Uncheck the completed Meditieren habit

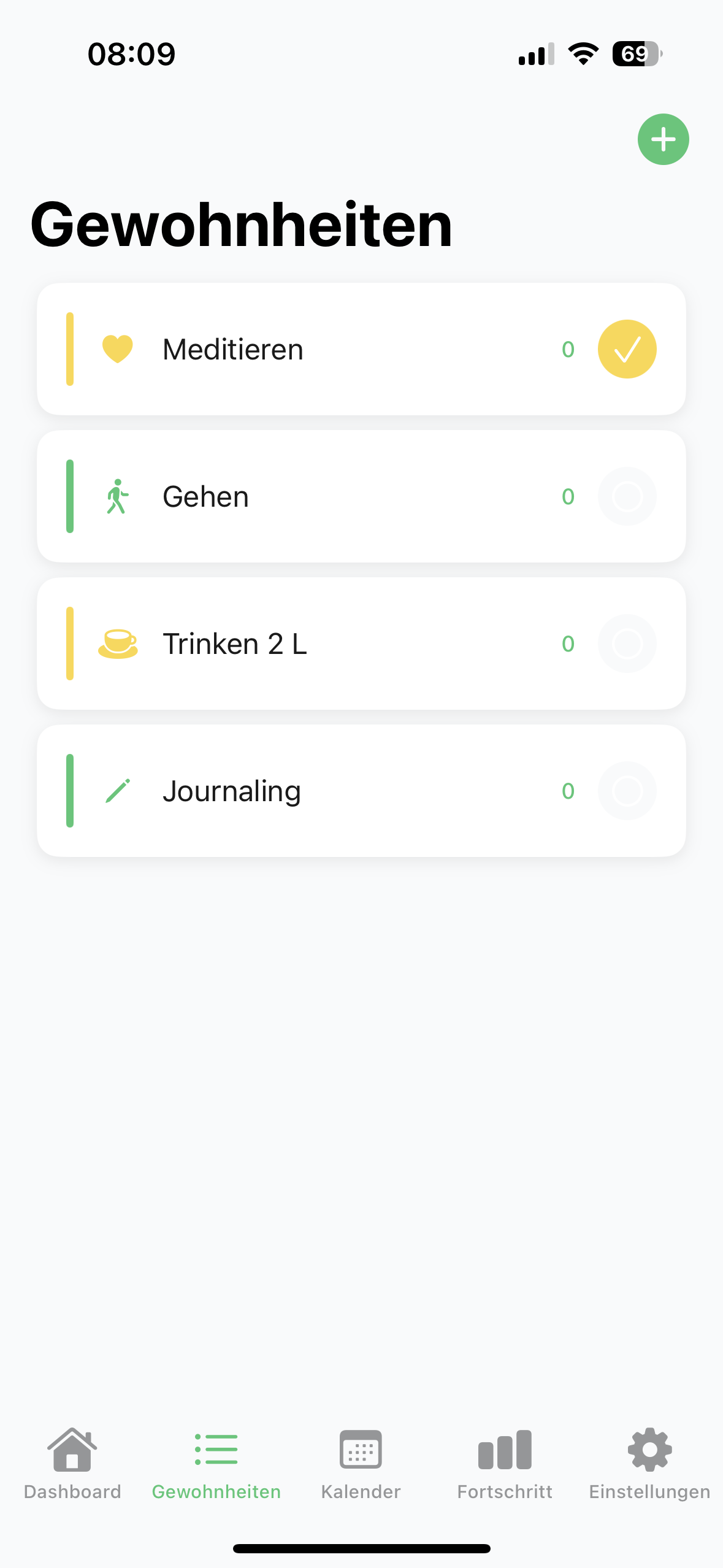(627, 349)
